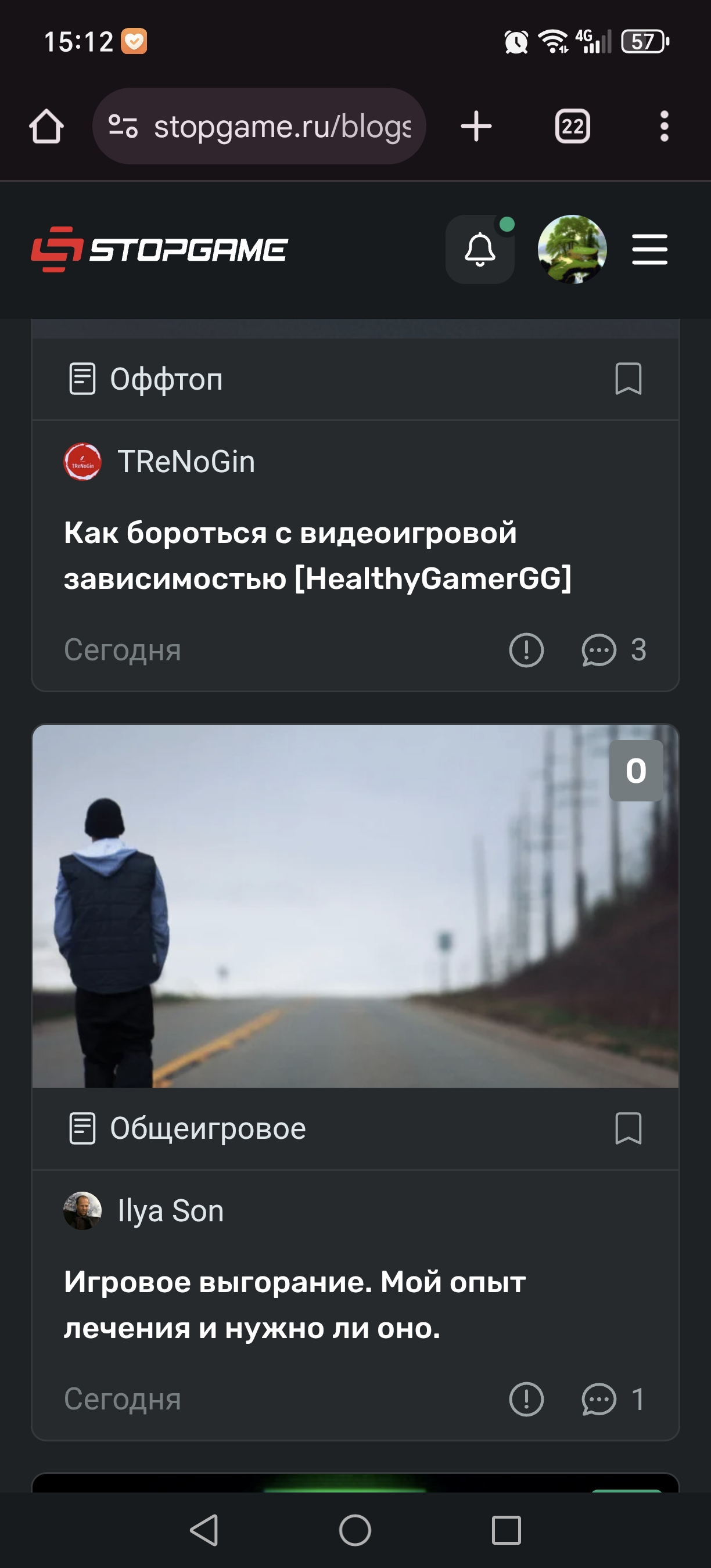Viewport: 711px width, 1568px height.
Task: Open the Общеигровое category link
Action: coord(207,1128)
